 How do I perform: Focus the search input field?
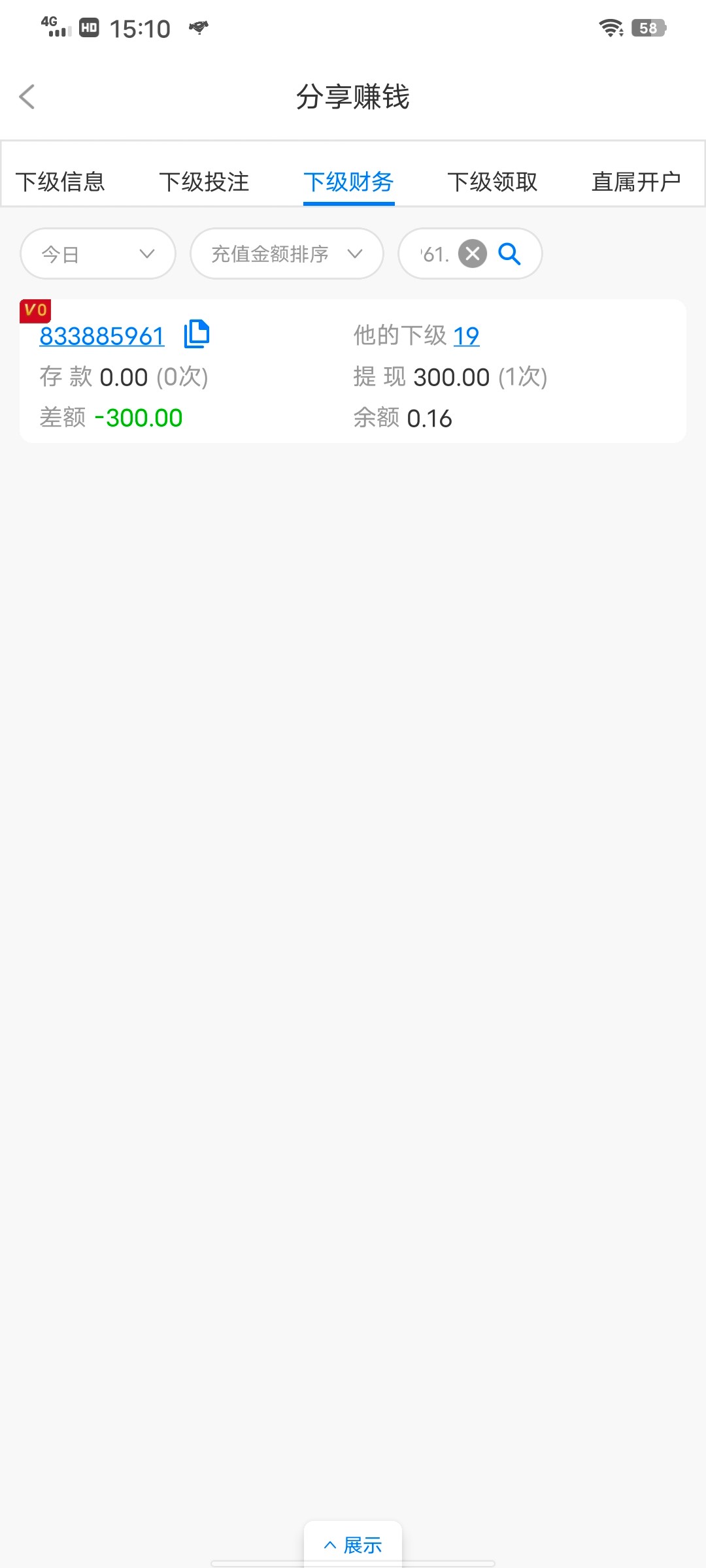click(435, 253)
